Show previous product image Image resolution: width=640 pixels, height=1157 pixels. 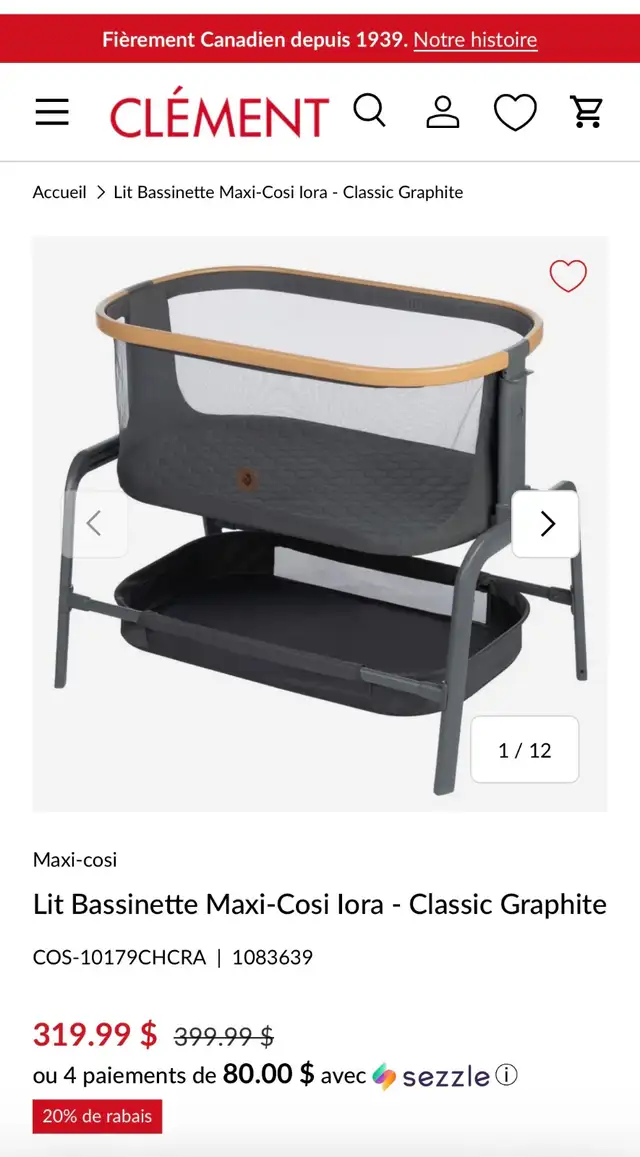coord(95,523)
